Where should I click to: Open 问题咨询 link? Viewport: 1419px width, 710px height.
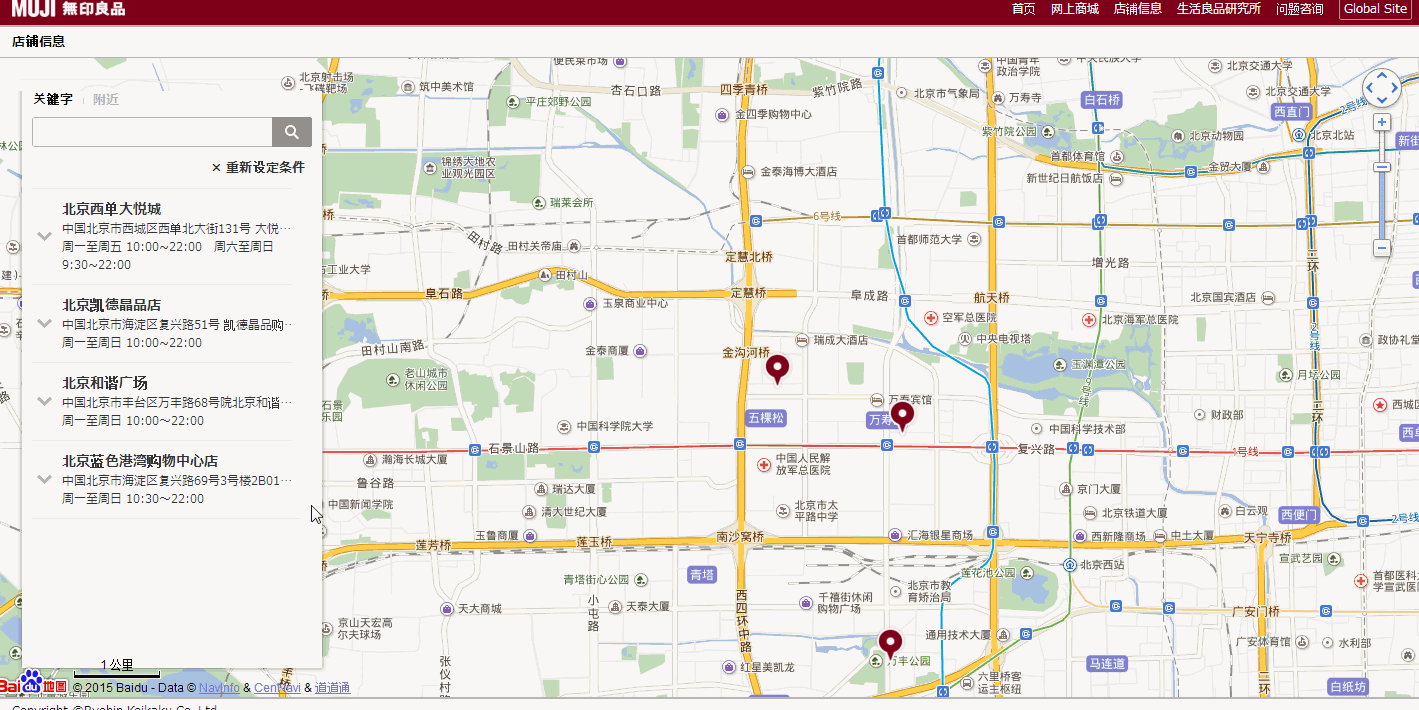[1299, 9]
